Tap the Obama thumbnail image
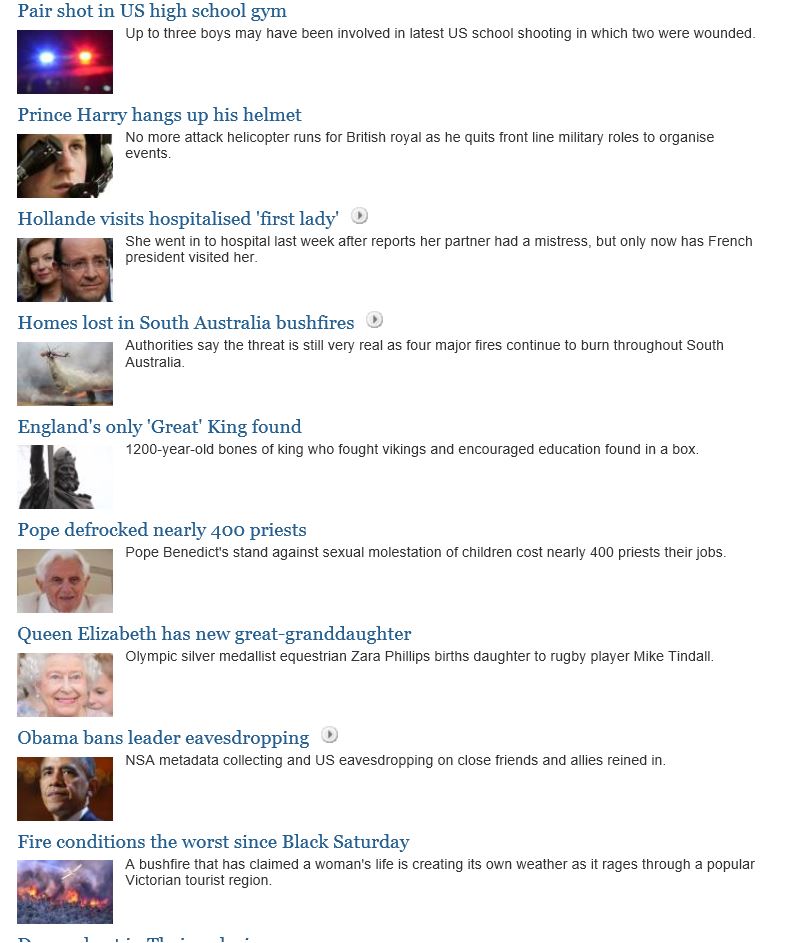The height and width of the screenshot is (943, 810). coord(65,789)
